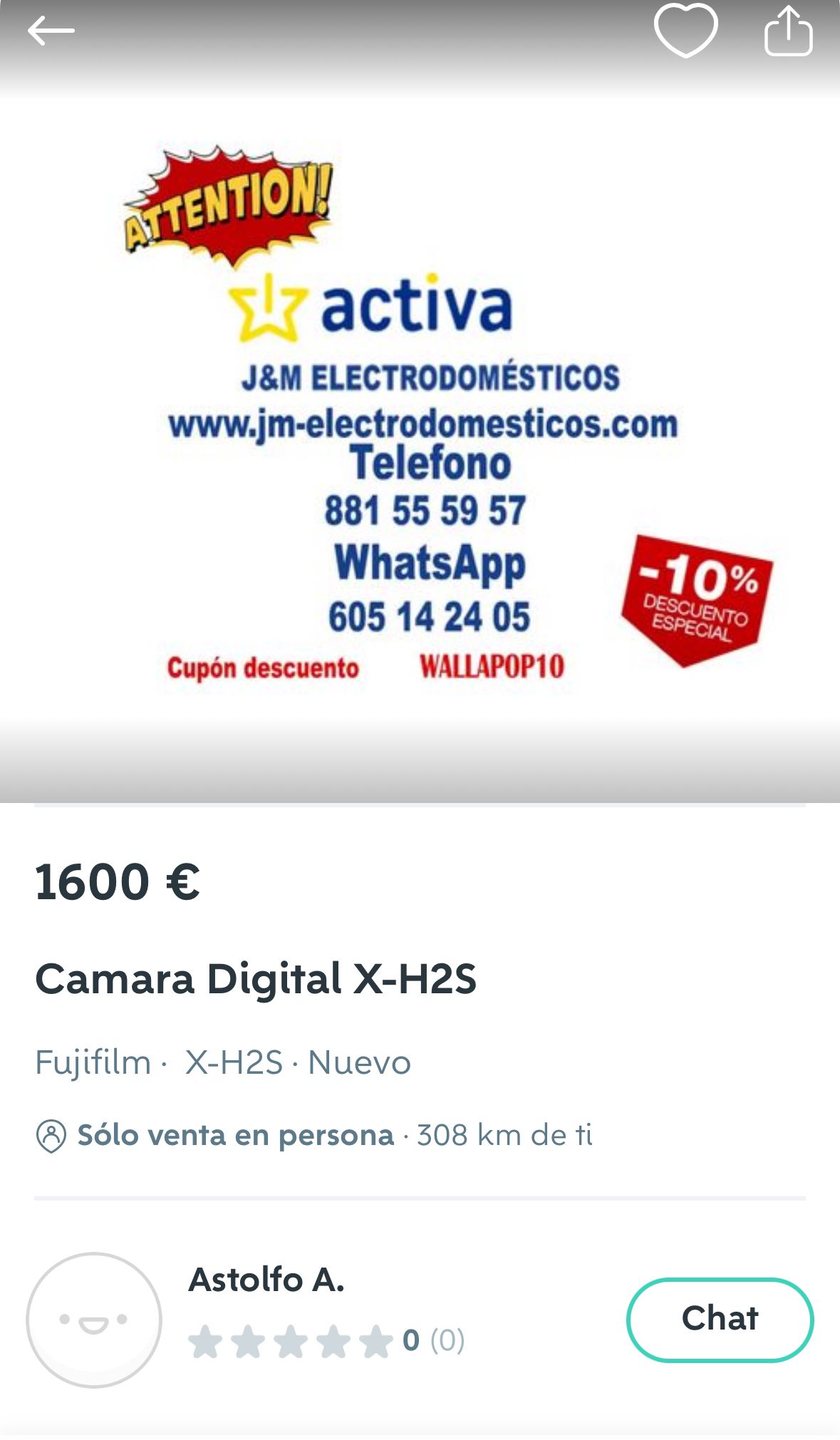Go back using the top-left arrow
The height and width of the screenshot is (1440, 840).
point(51,31)
